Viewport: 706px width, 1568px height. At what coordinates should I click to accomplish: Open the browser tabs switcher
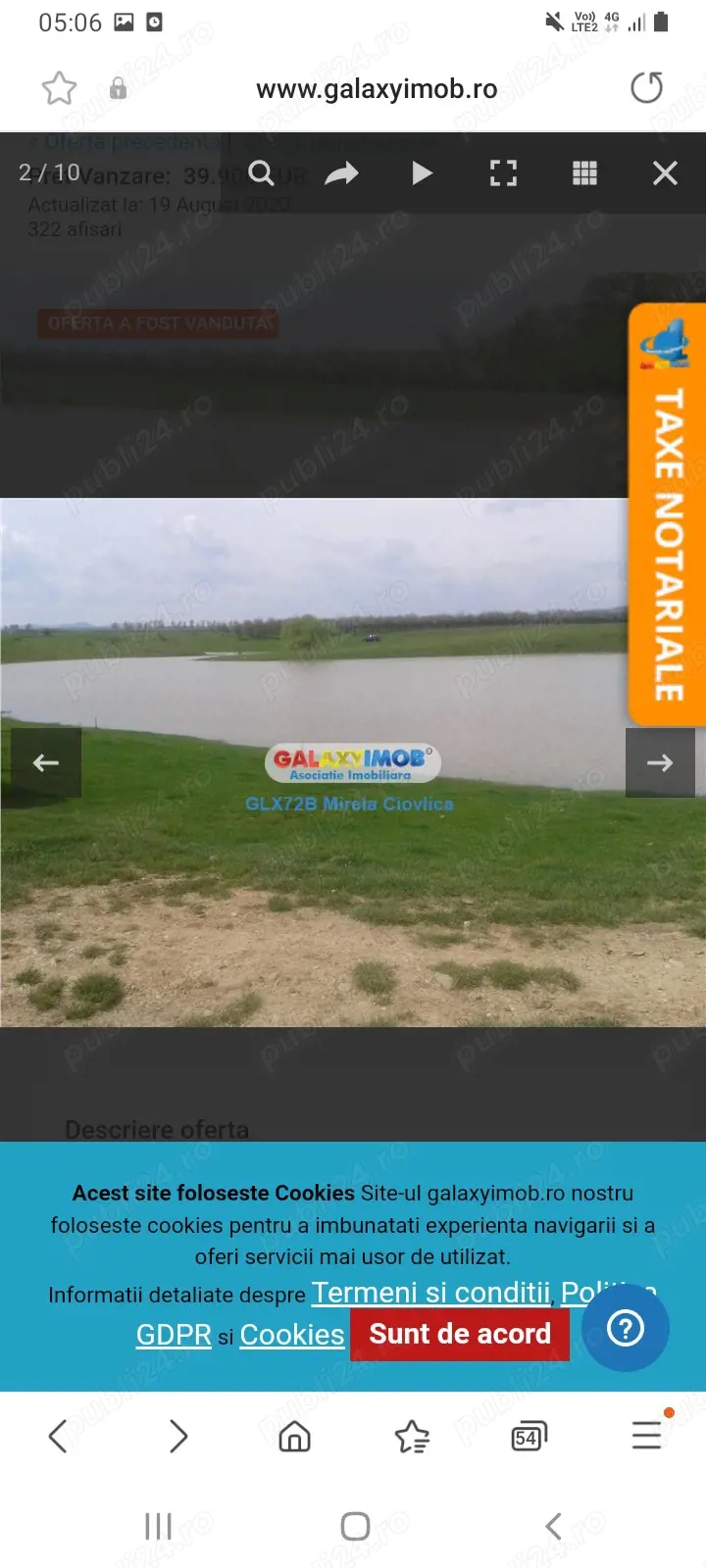pos(529,1437)
